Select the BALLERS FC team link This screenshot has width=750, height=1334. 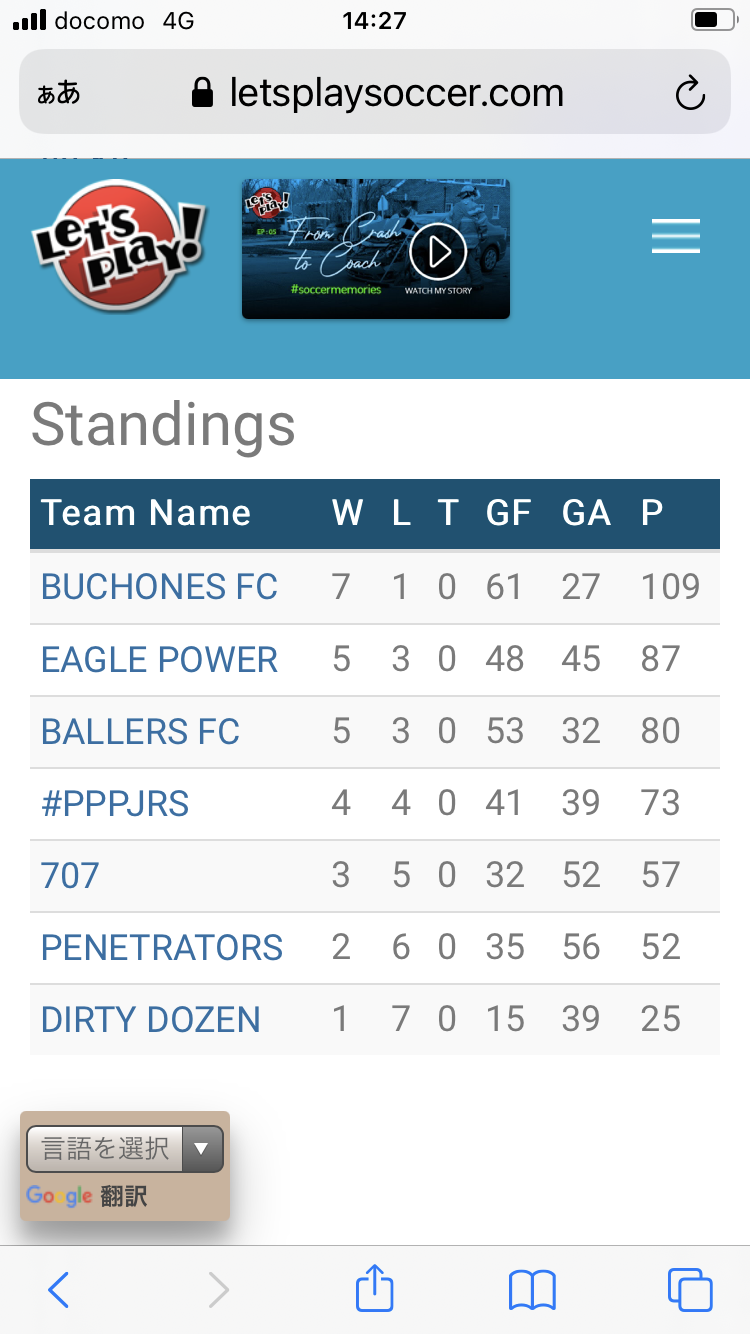140,732
